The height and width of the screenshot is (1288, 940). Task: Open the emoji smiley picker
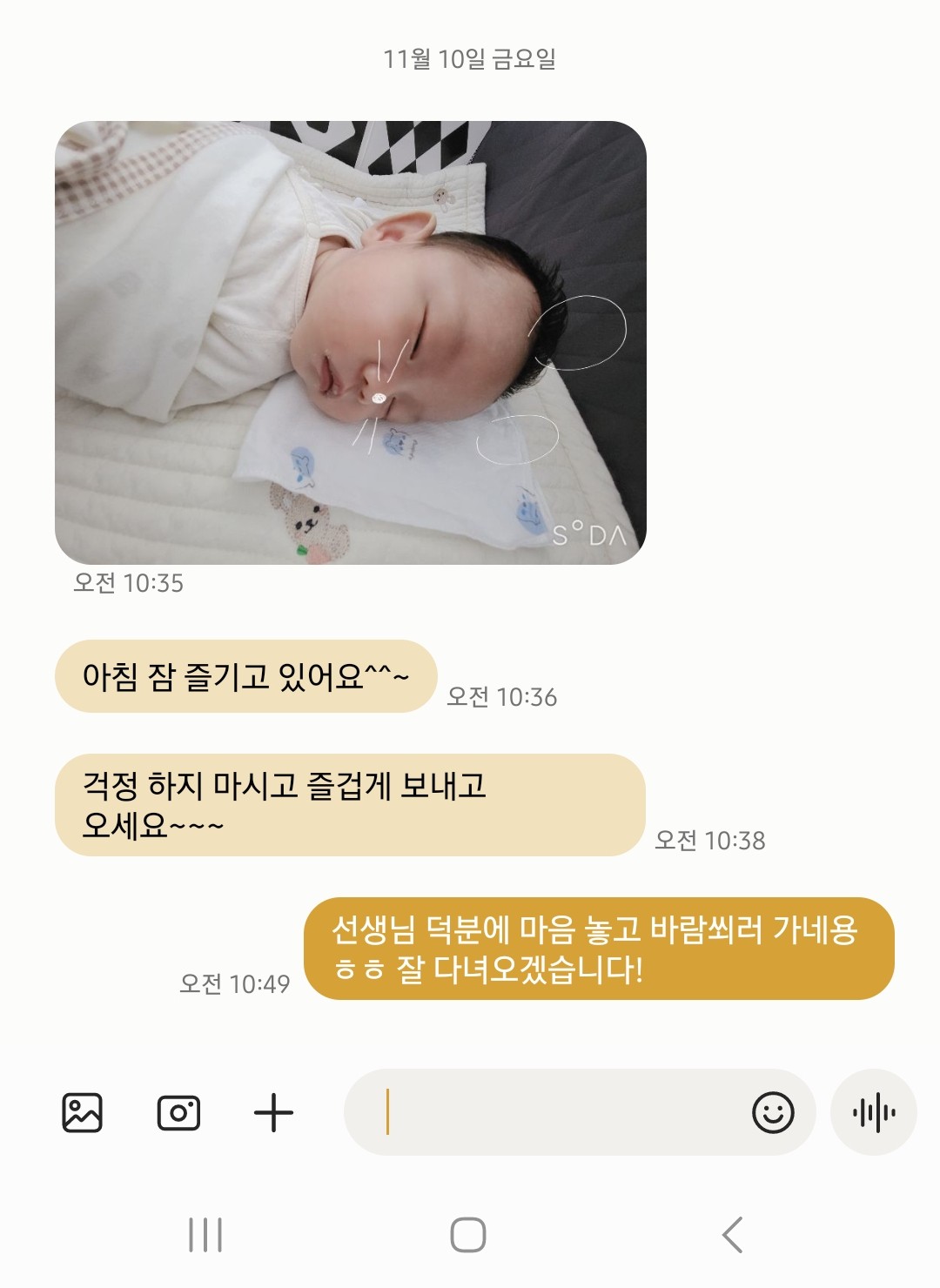[x=773, y=1112]
